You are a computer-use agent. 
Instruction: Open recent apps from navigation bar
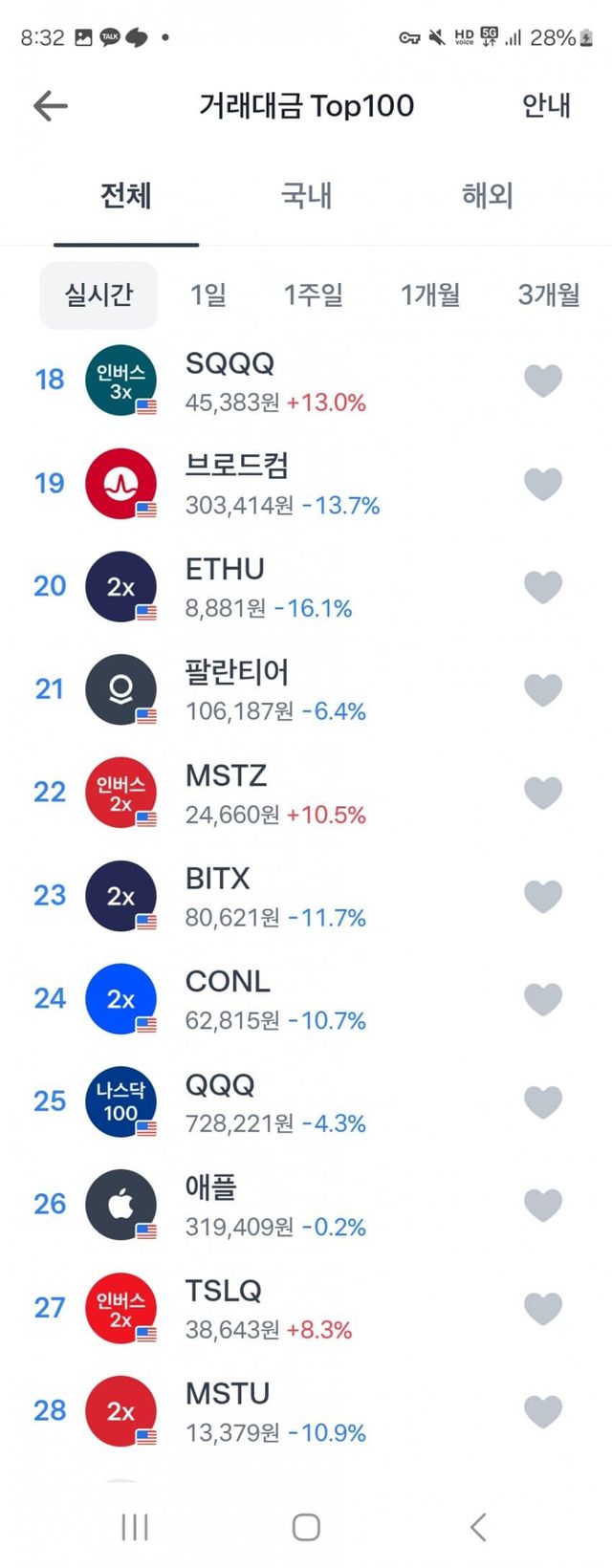[x=135, y=1527]
